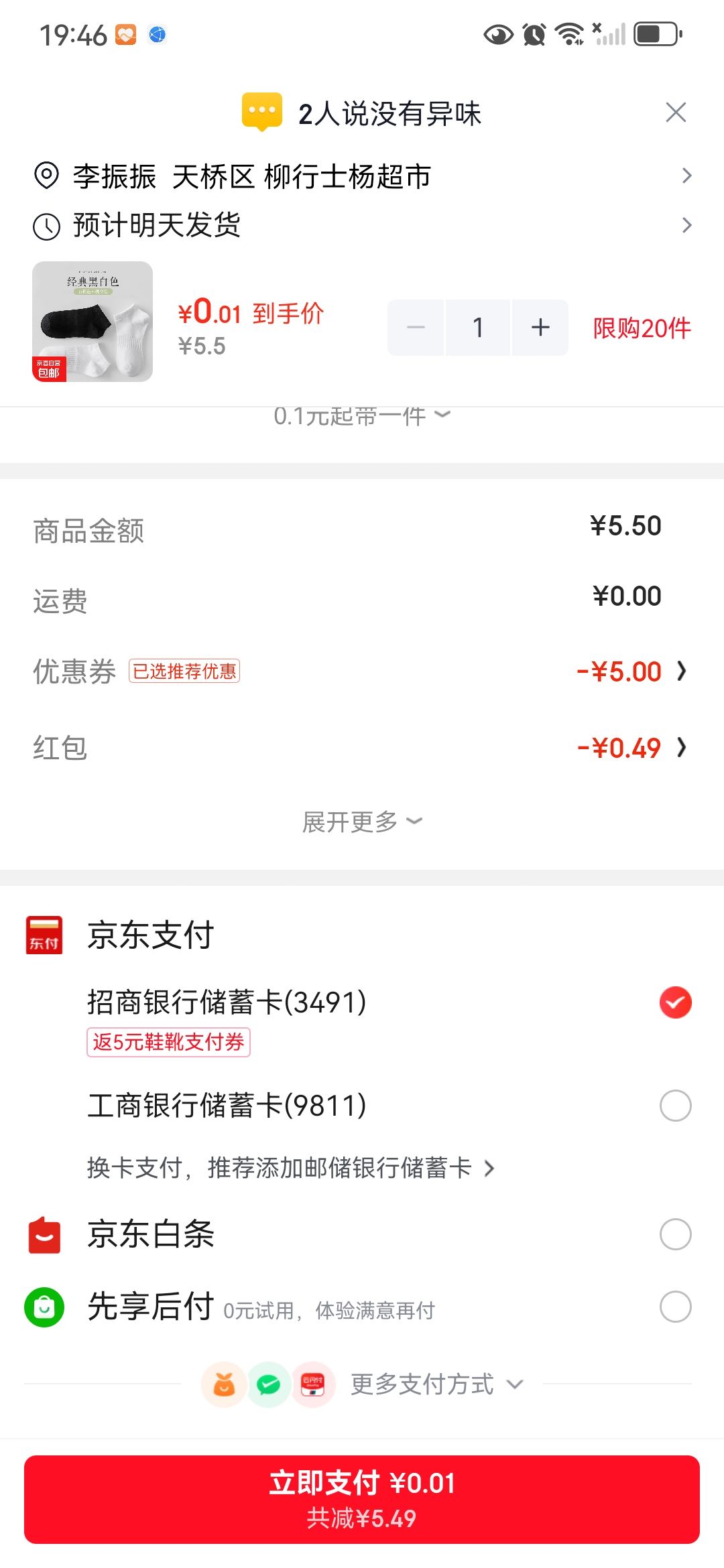Open delivery address 李振振 天桥区

tap(362, 176)
